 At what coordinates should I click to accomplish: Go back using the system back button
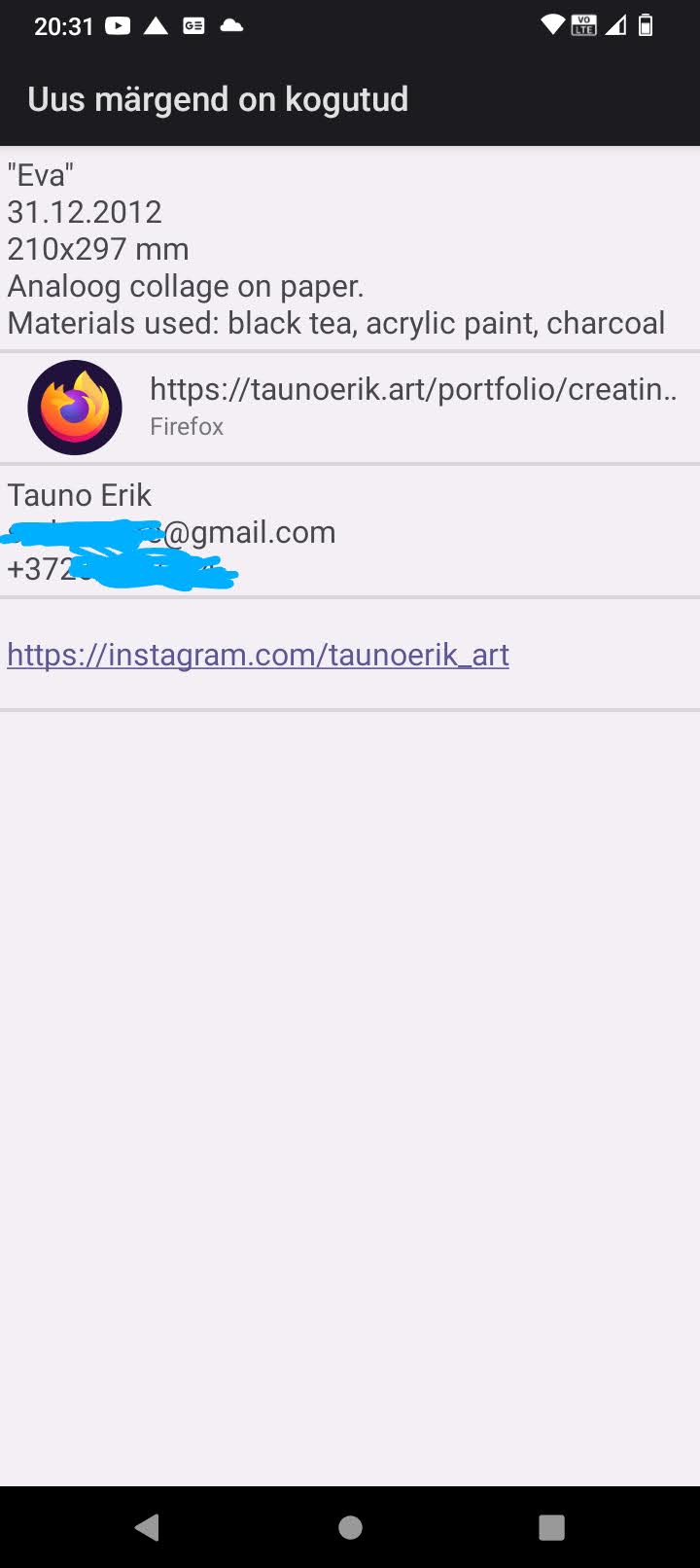[148, 1527]
